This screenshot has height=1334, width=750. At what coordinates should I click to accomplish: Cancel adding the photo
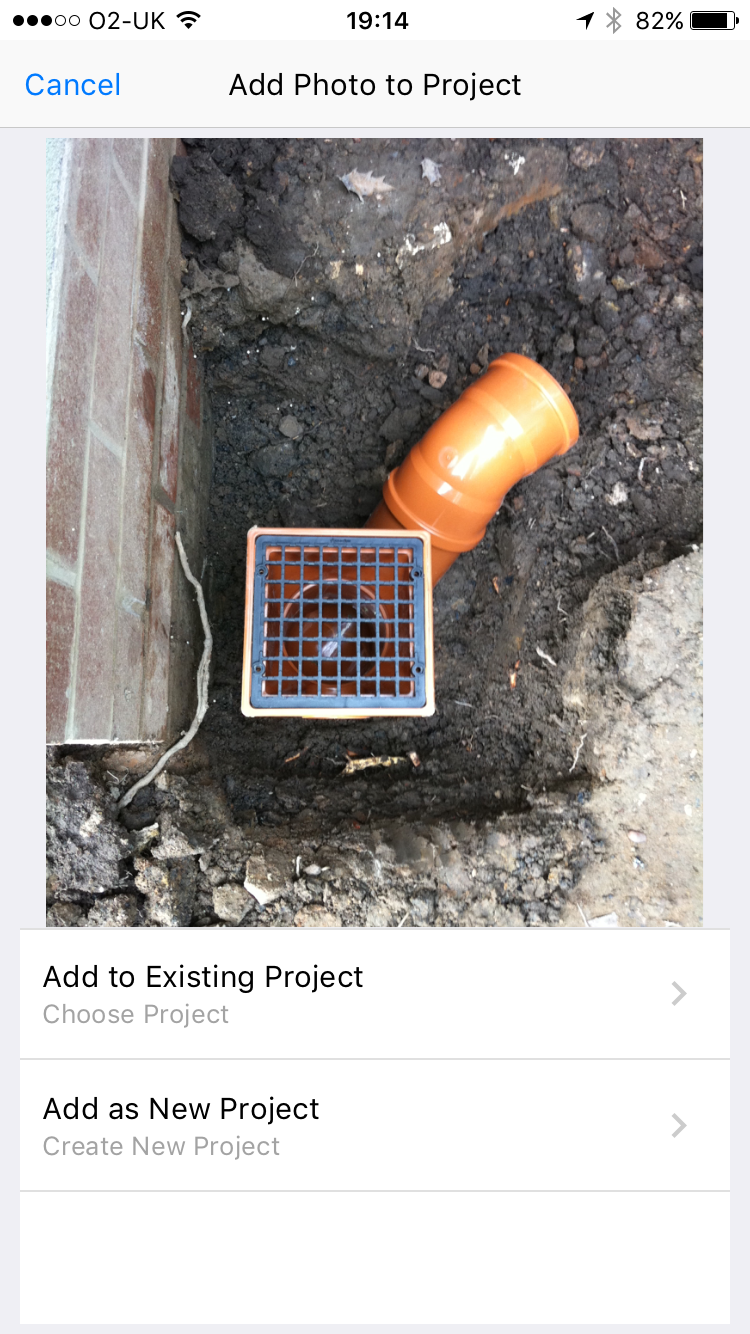(x=73, y=85)
